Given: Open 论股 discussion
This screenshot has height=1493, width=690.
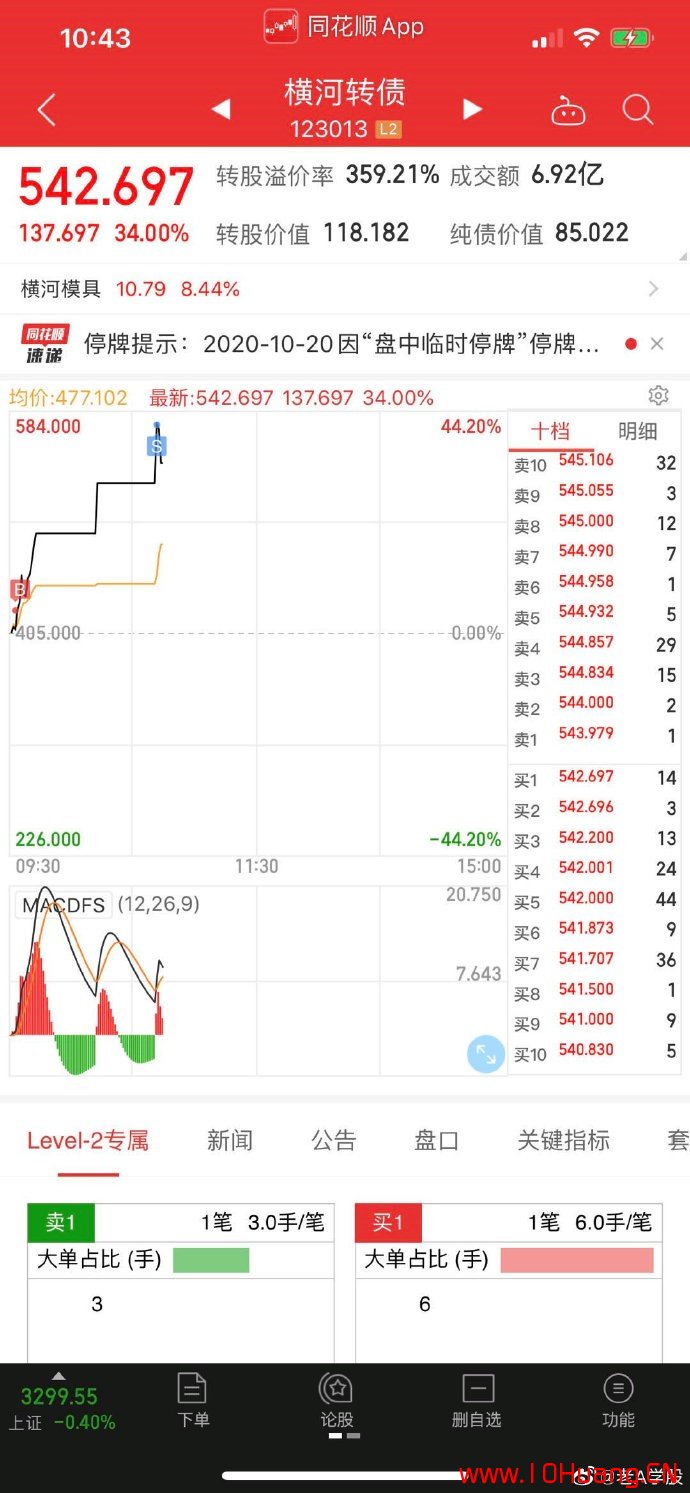Looking at the screenshot, I should tap(336, 1400).
